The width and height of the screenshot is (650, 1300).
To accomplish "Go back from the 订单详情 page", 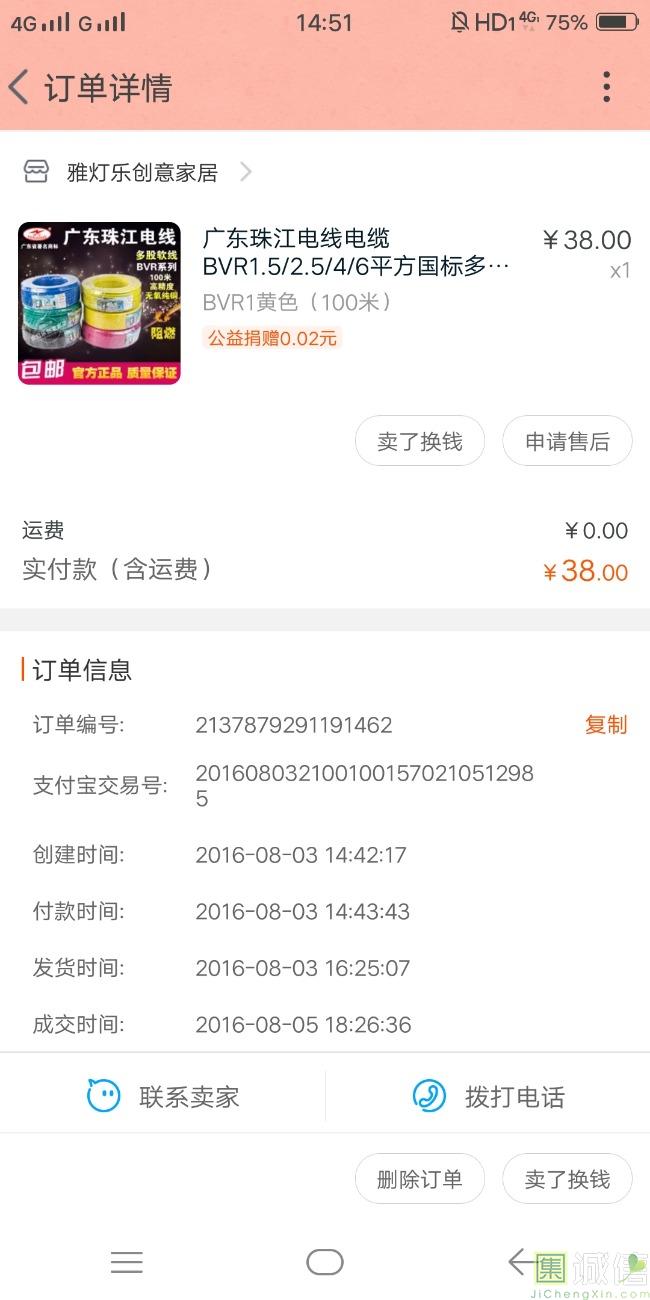I will (x=18, y=88).
